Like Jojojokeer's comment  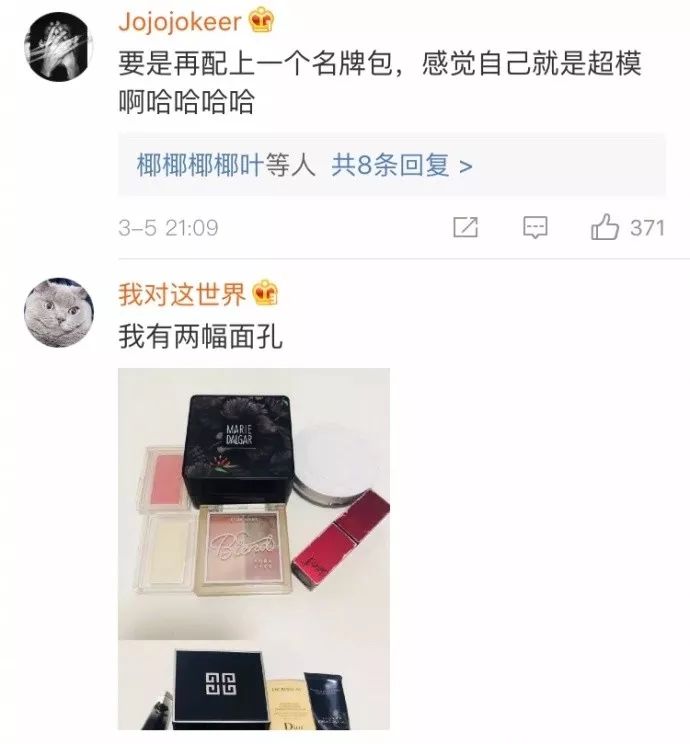(606, 228)
